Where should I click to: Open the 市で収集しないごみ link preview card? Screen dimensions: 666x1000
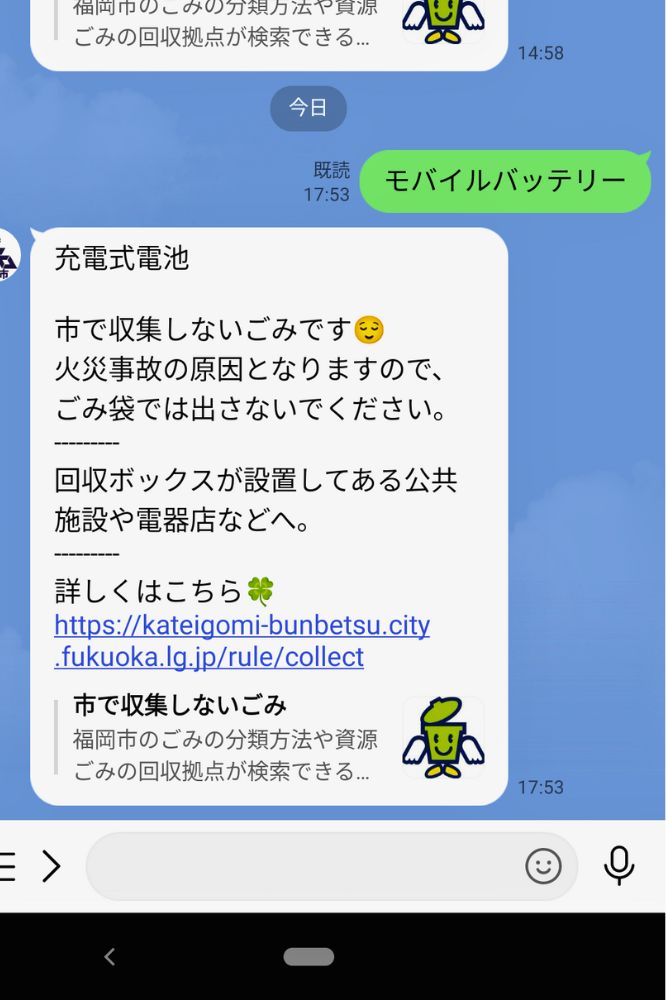[270, 737]
